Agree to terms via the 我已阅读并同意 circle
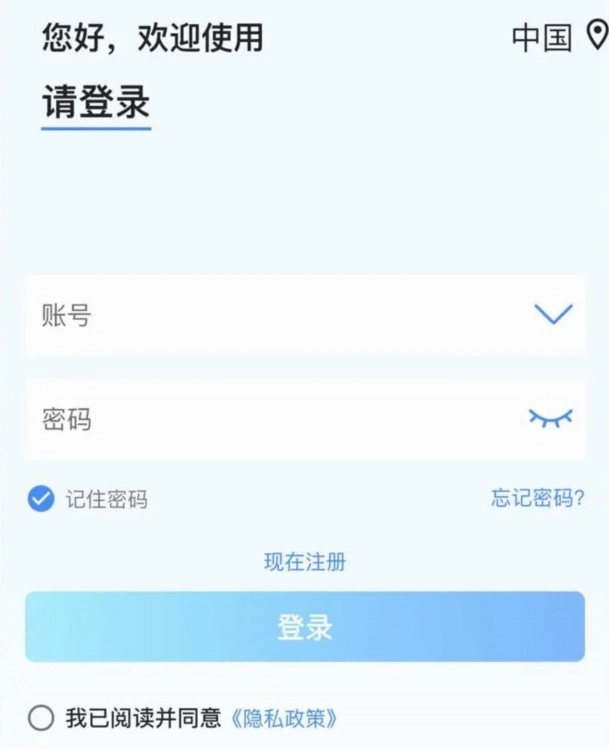 coord(41,718)
